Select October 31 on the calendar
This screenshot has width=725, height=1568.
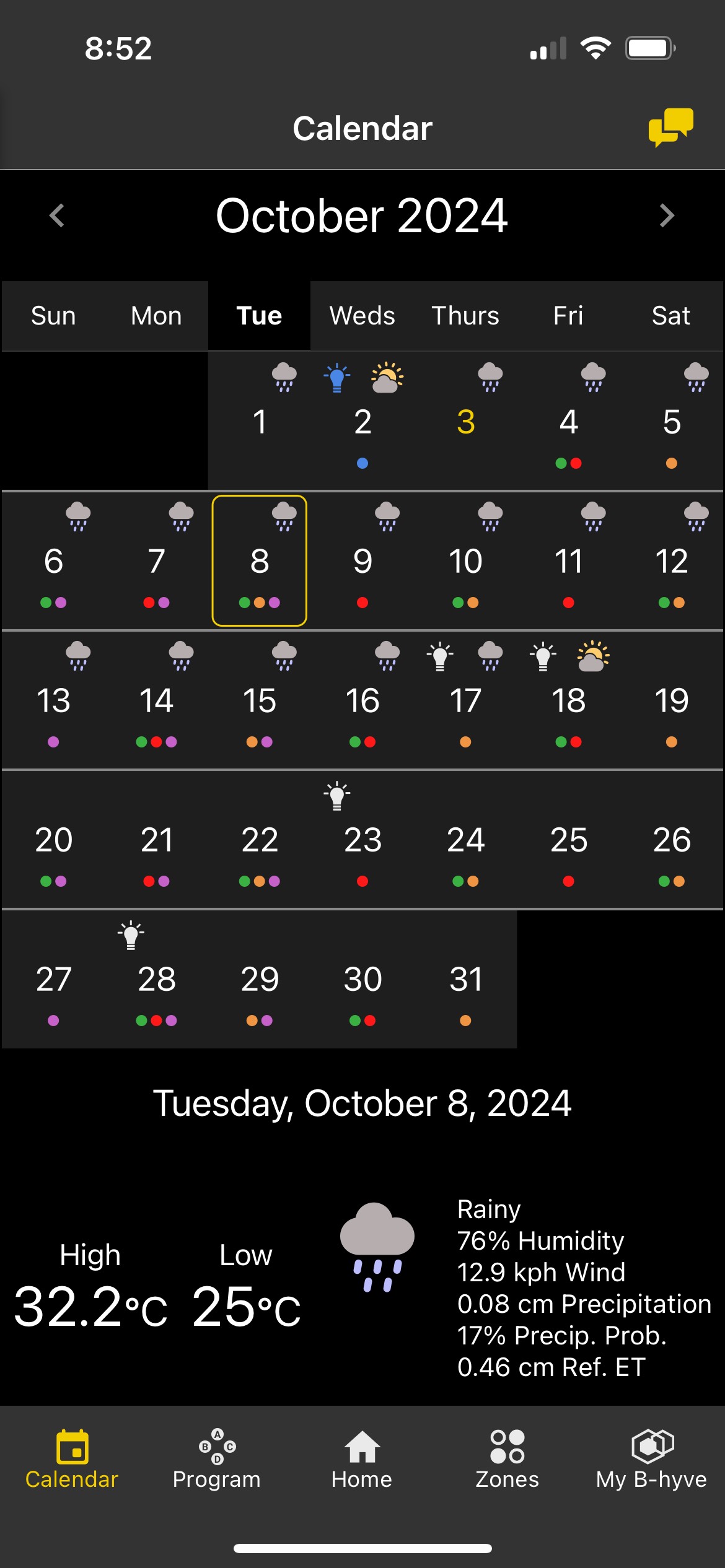(465, 979)
